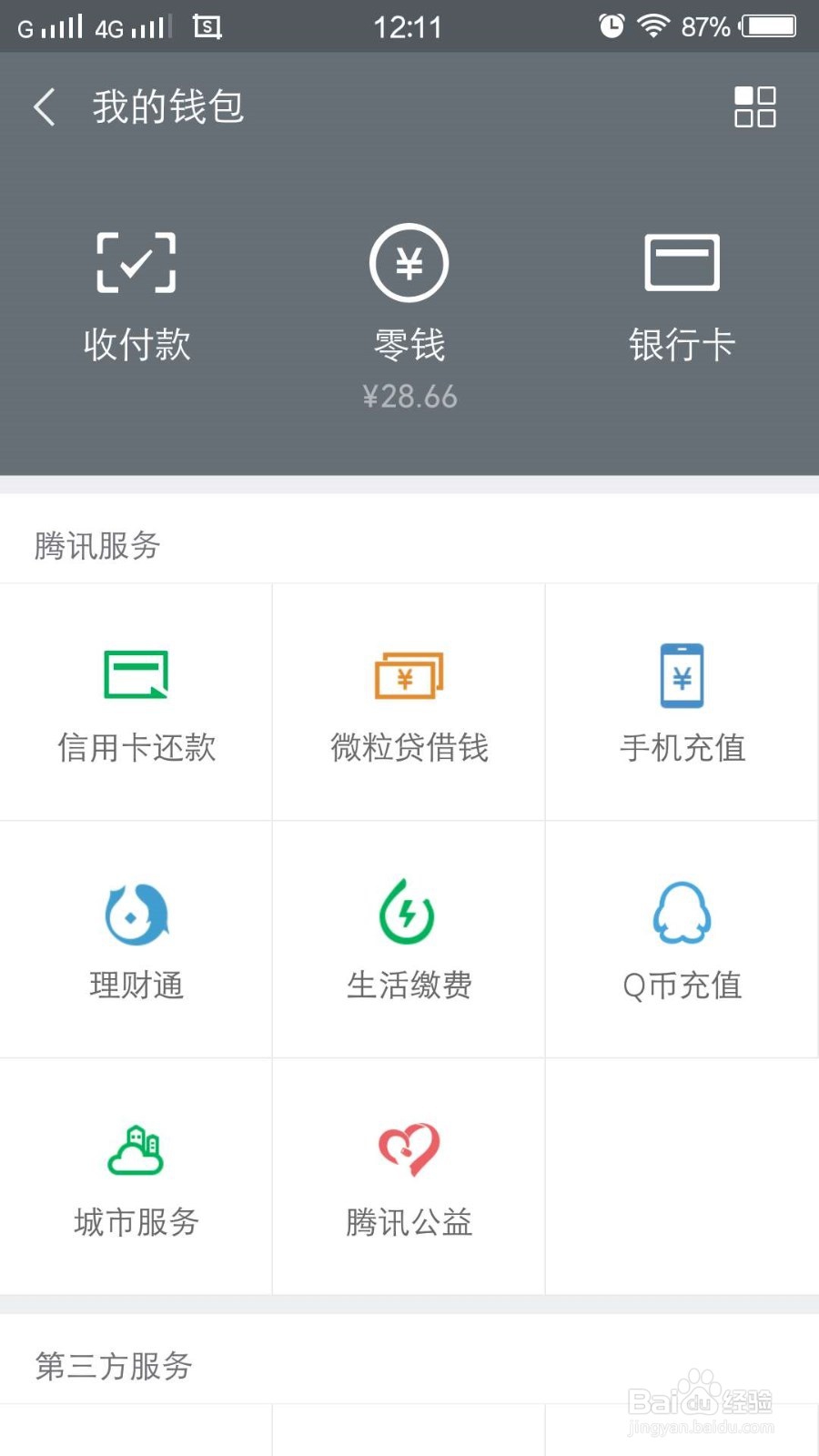Go back from 我的钱包
The width and height of the screenshot is (819, 1456).
pyautogui.click(x=45, y=107)
